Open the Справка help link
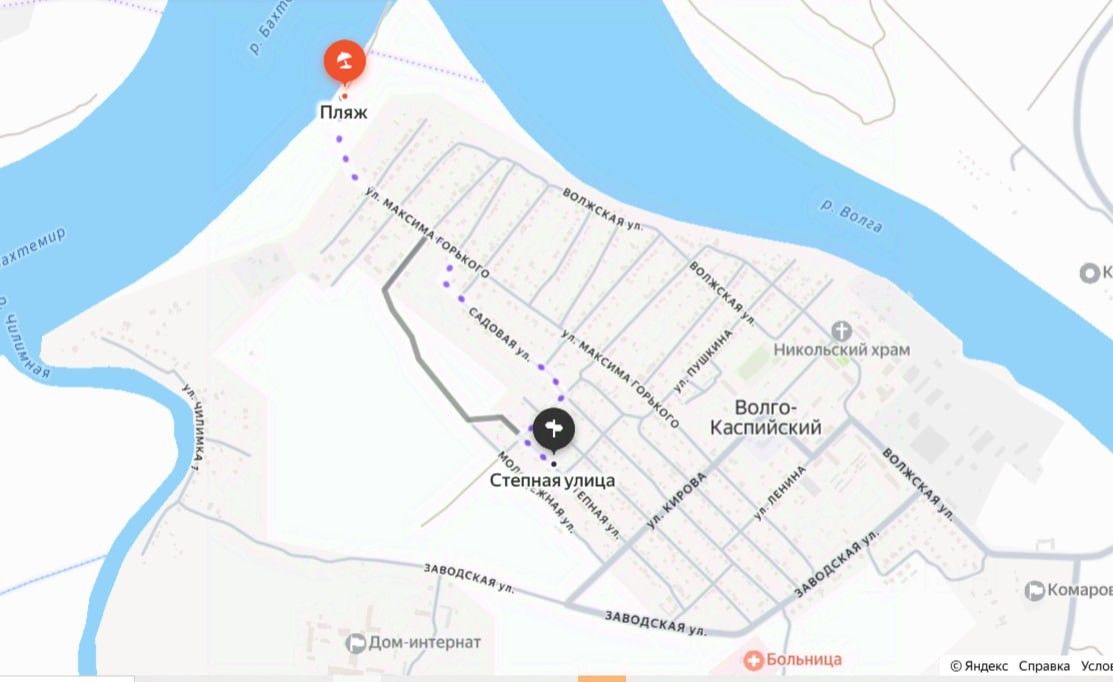Screen dimensions: 1113x682 pos(1043,666)
